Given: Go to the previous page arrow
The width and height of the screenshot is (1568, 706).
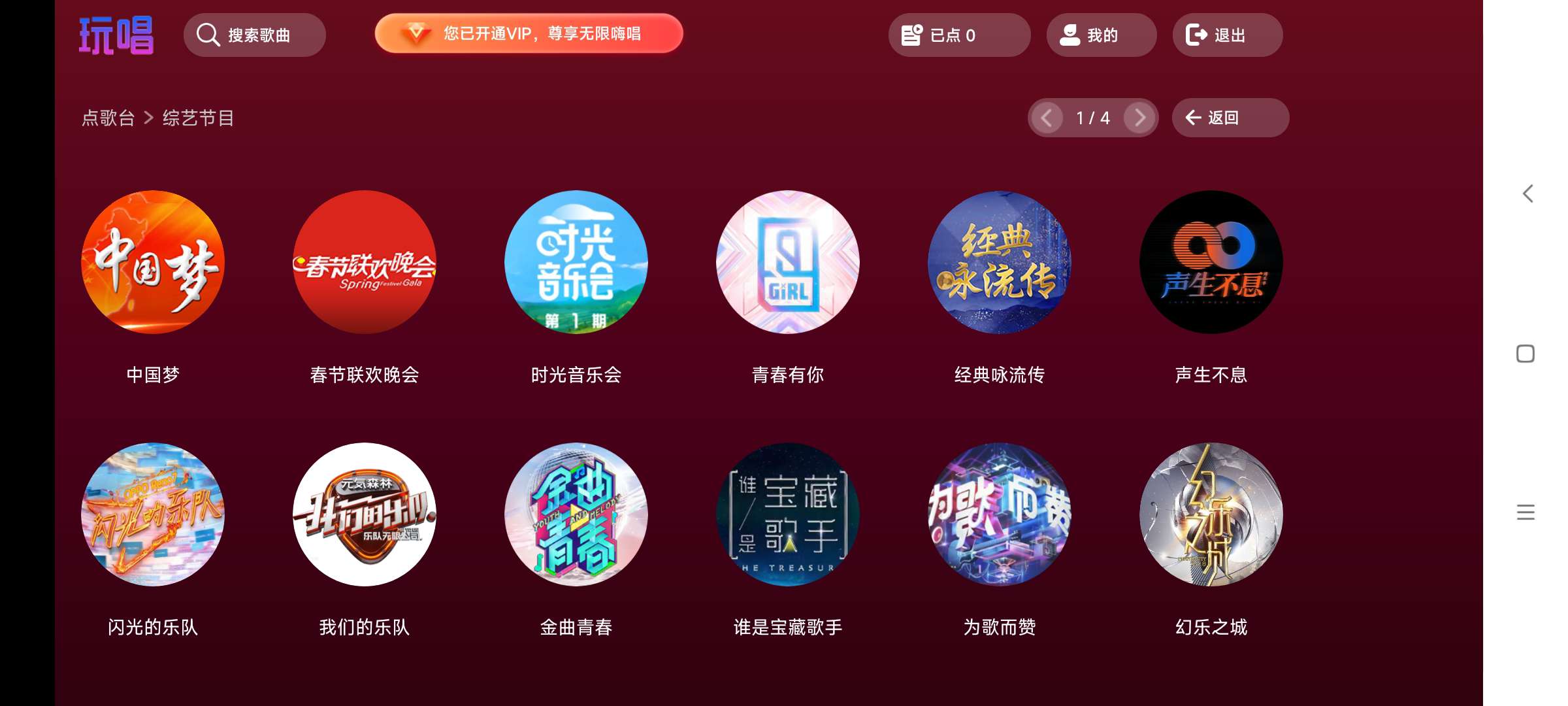Looking at the screenshot, I should (1047, 118).
